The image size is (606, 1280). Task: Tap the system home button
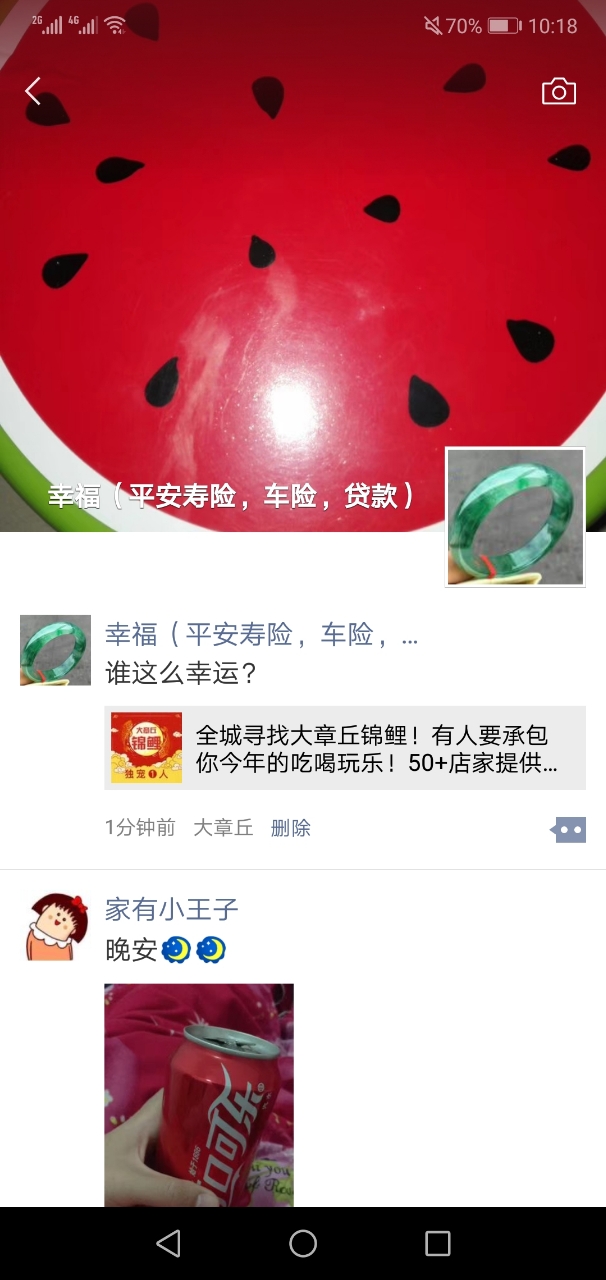(x=303, y=1243)
